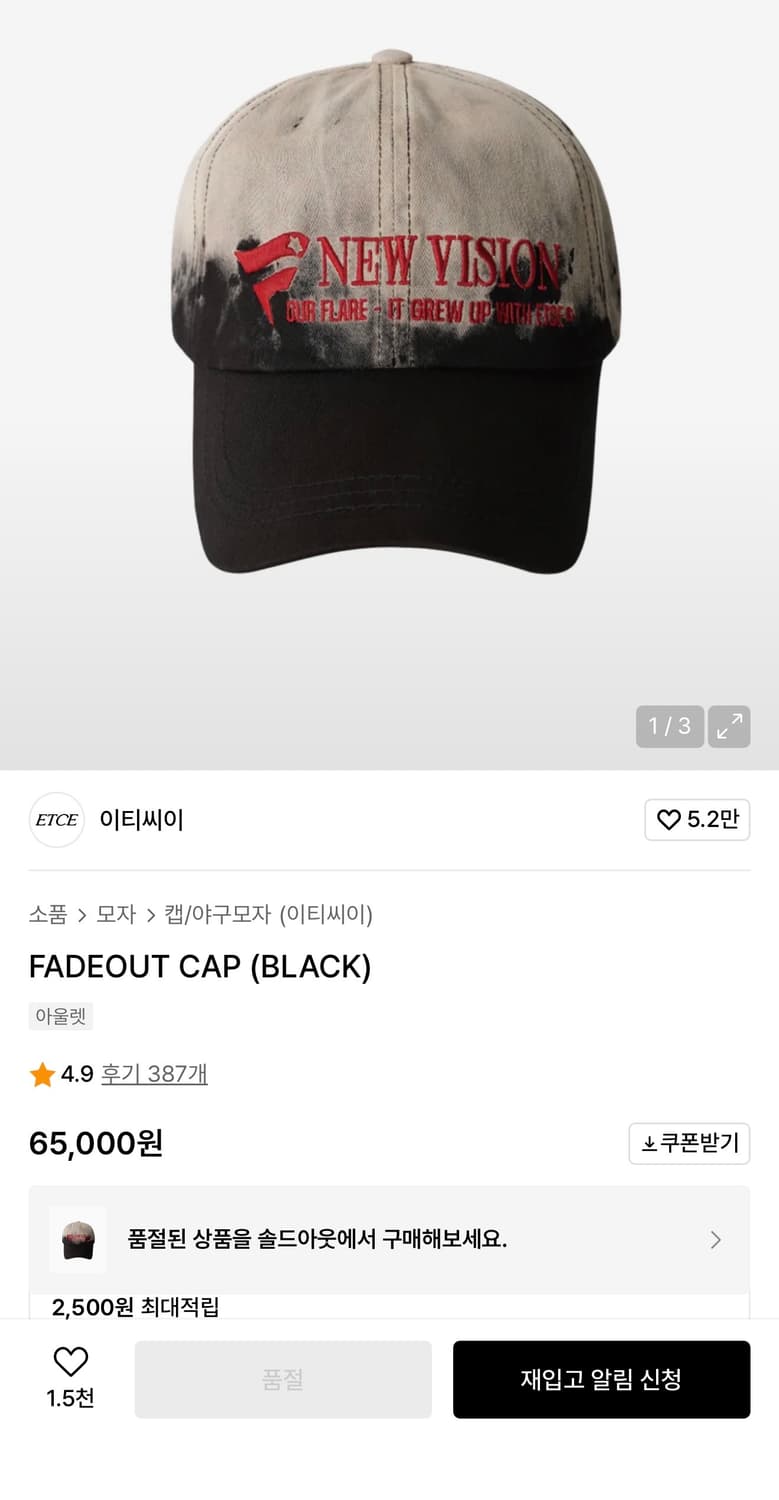Screen dimensions: 779x1500
Task: Tap the fullscreen expand icon on product image
Action: coord(729,727)
